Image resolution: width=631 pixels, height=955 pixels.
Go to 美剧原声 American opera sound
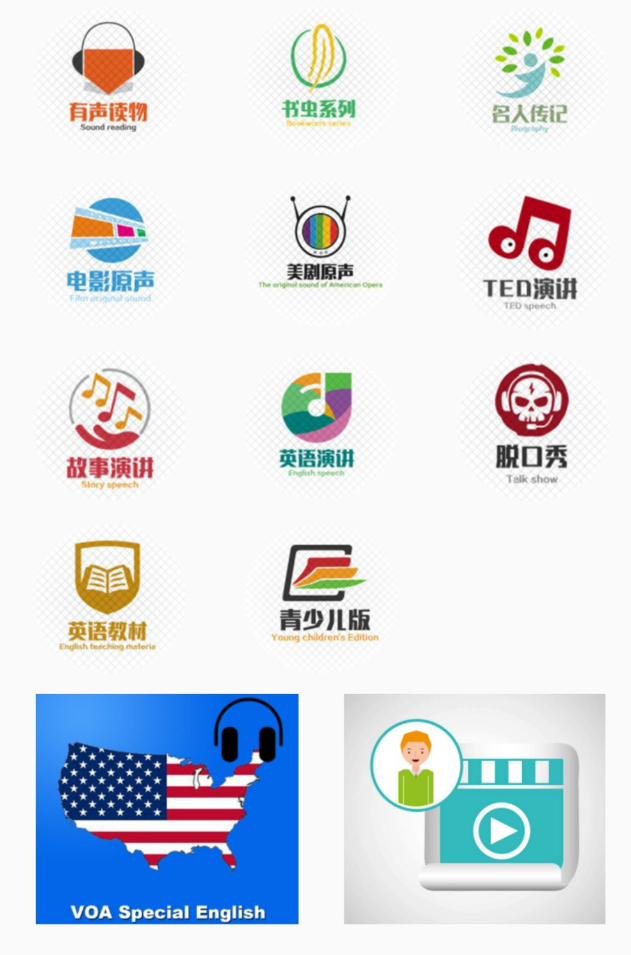319,246
